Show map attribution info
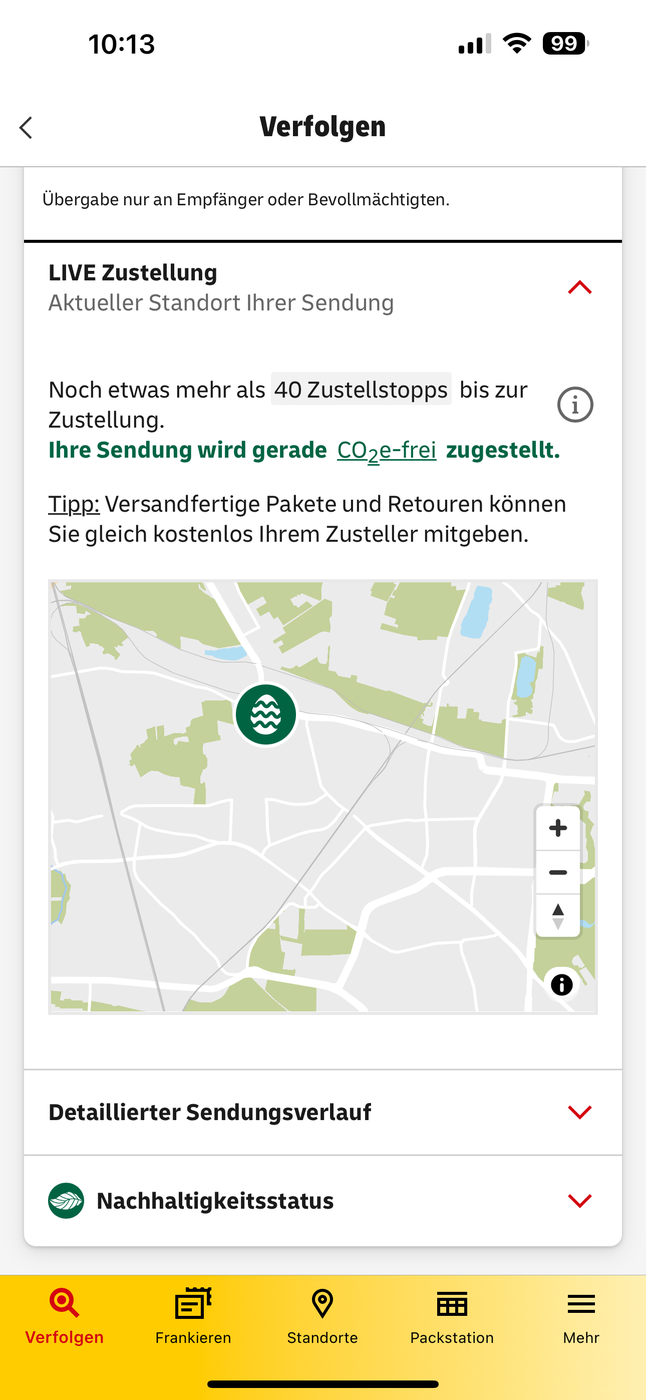This screenshot has height=1400, width=646. [x=562, y=985]
